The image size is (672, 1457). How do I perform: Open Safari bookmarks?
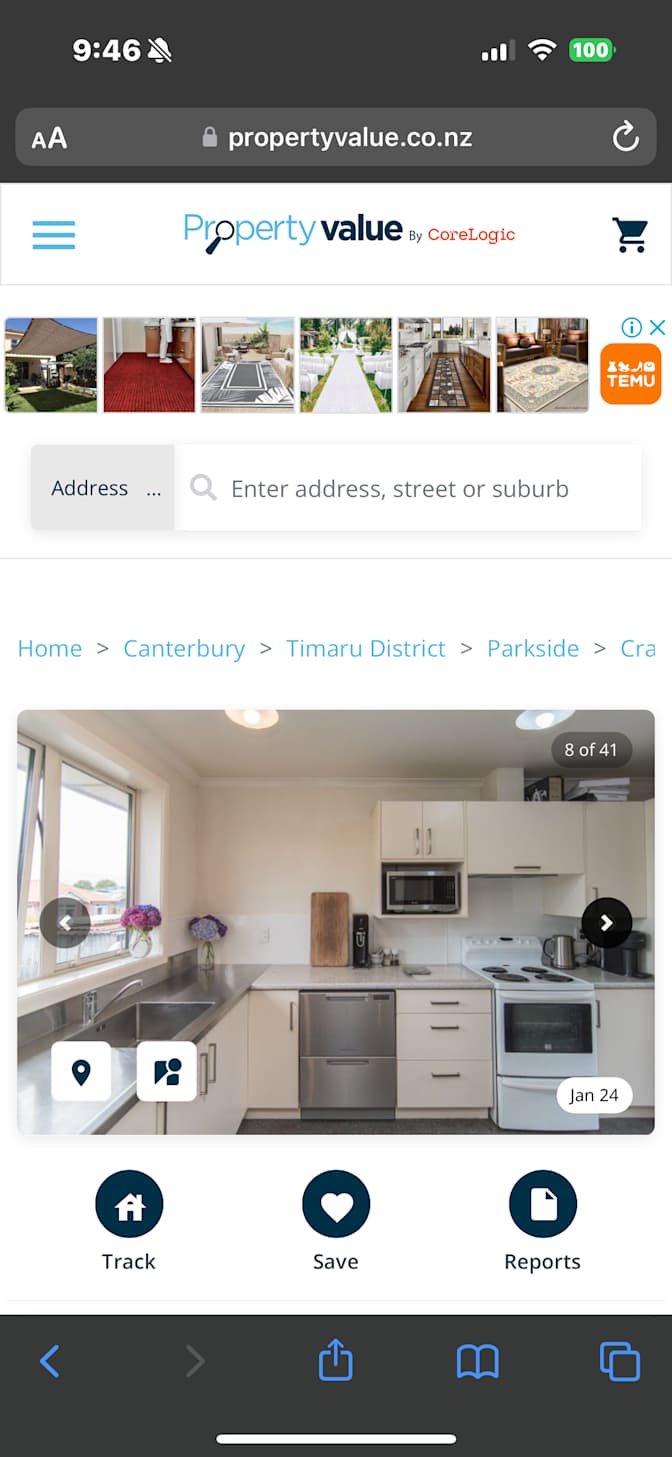[x=478, y=1362]
